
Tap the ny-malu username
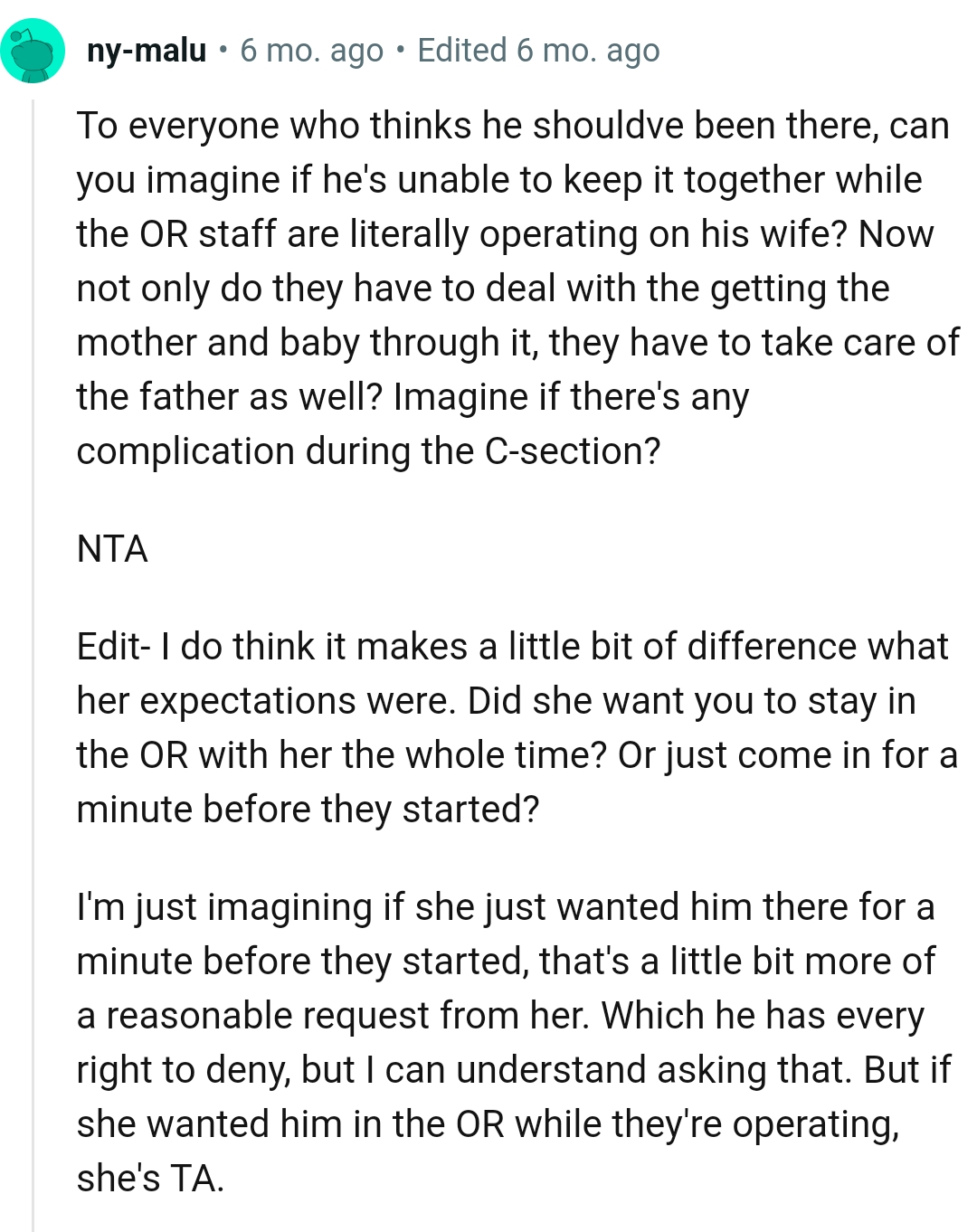147,51
